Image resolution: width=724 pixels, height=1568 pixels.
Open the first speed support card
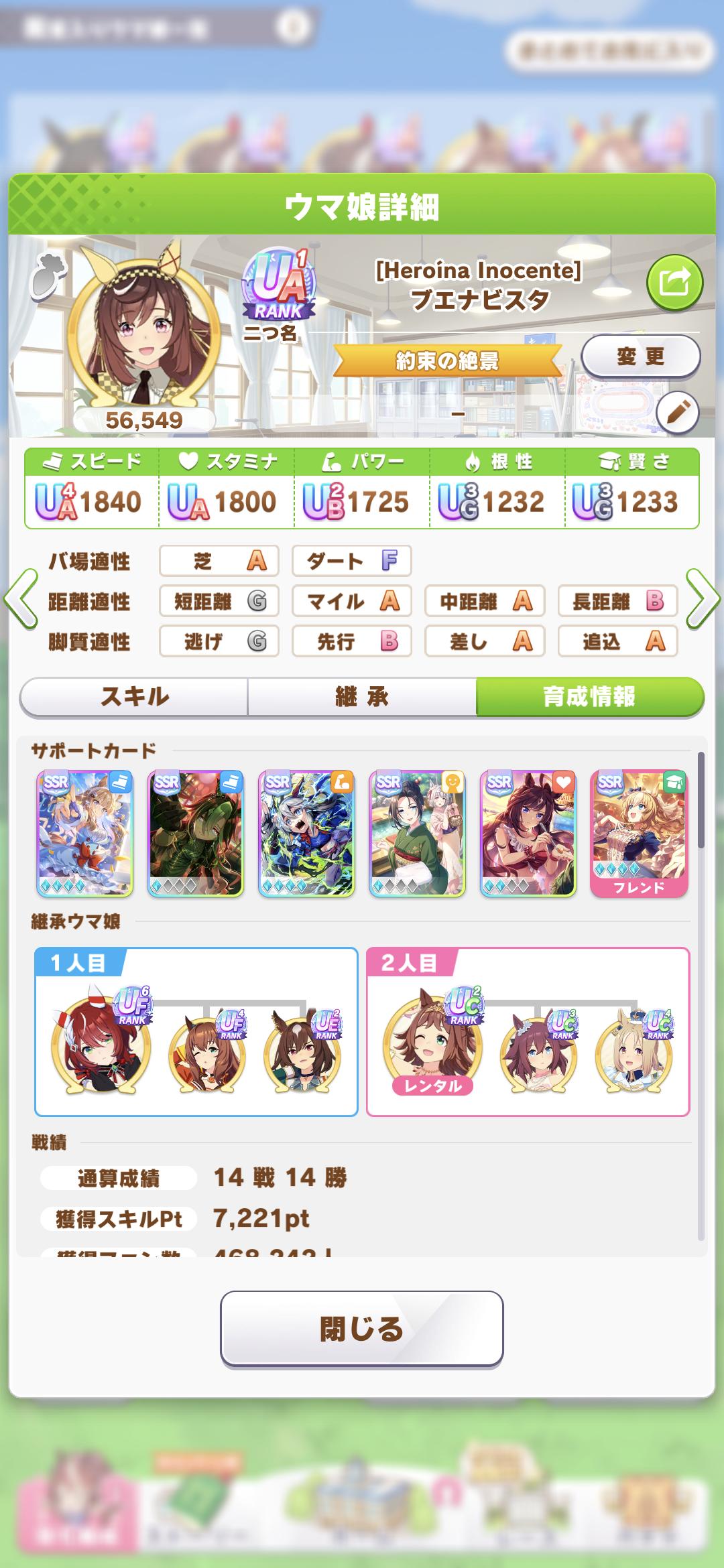pos(84,833)
